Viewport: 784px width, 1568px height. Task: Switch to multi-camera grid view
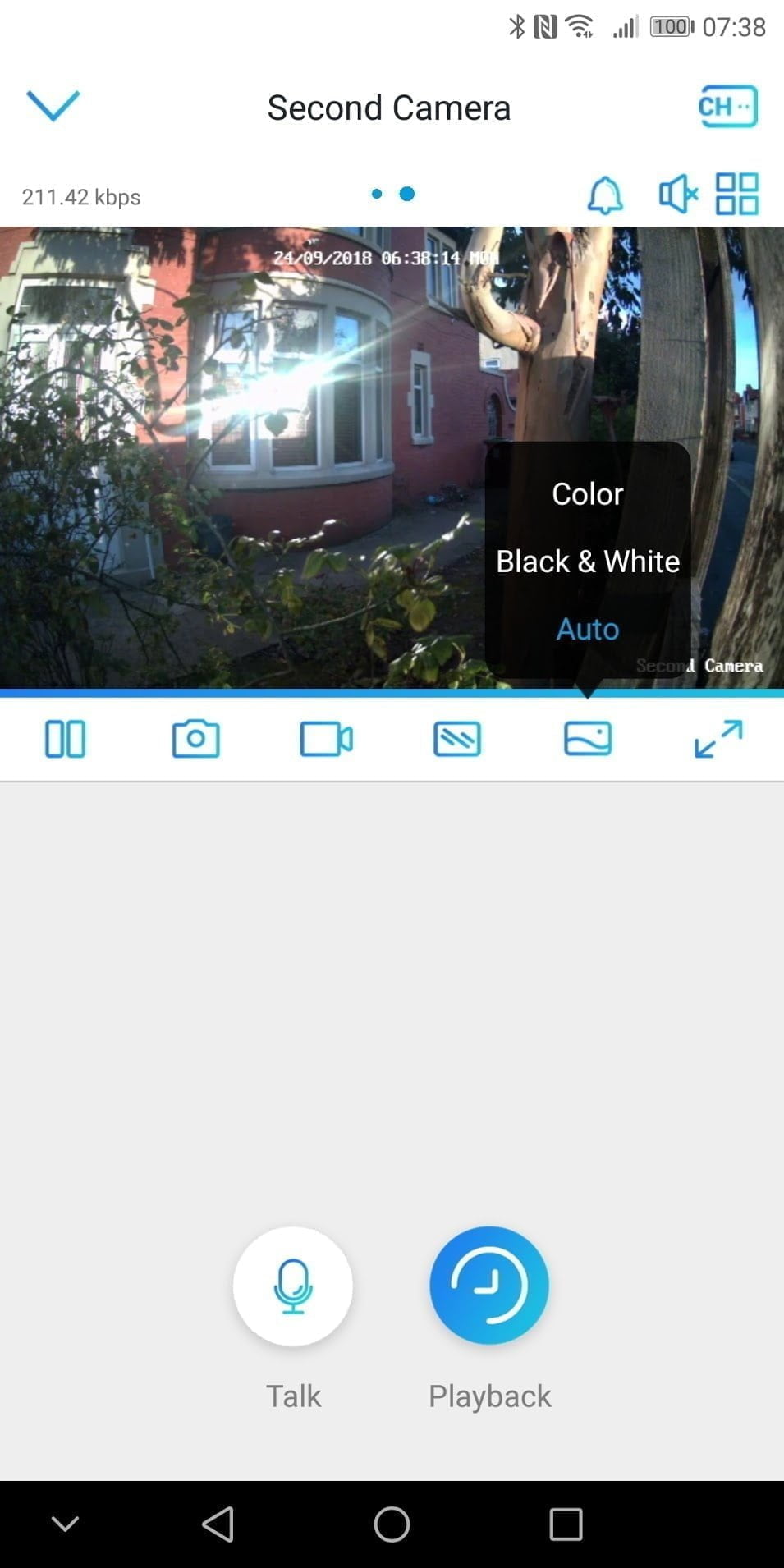[736, 195]
